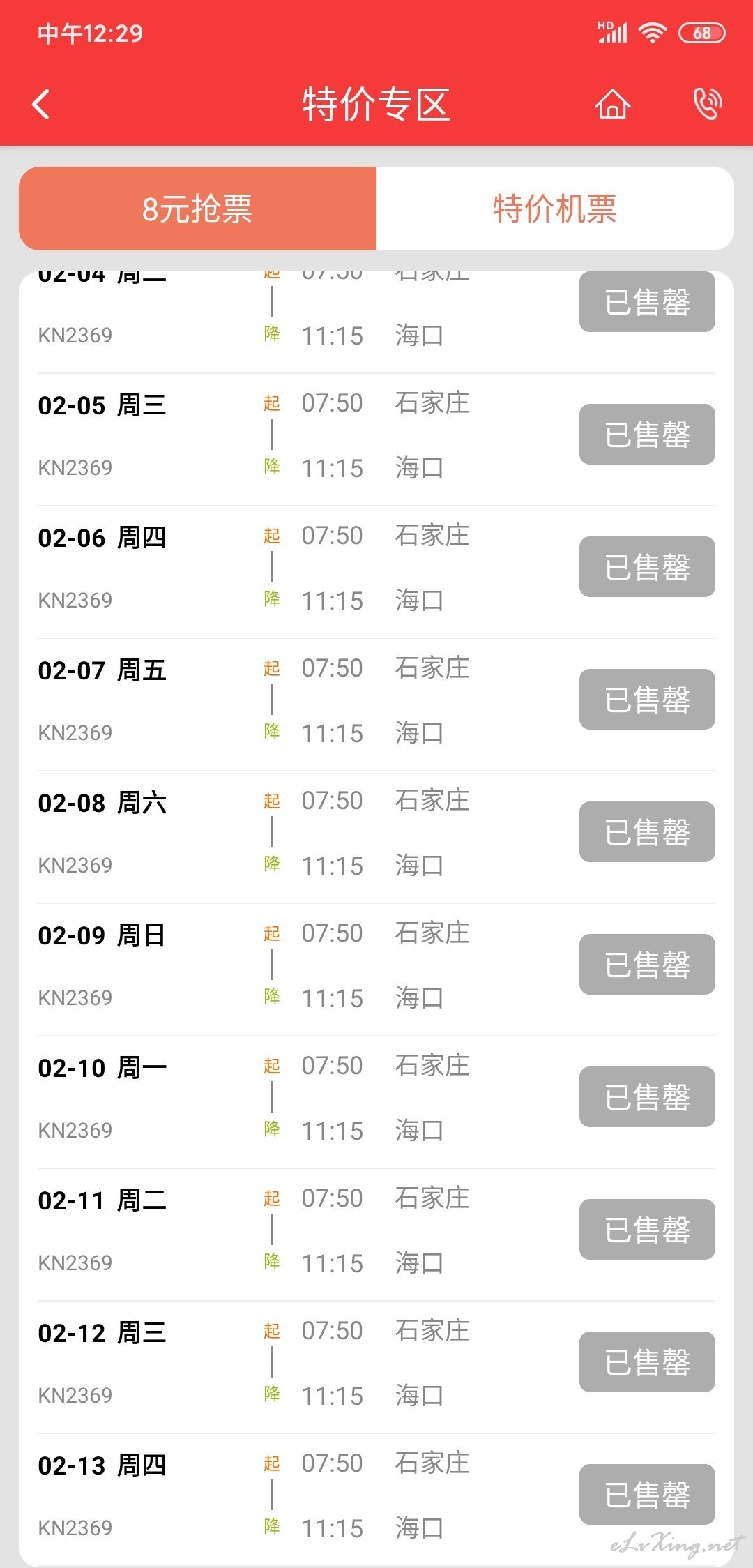Viewport: 753px width, 1568px height.
Task: Tap 已售罄 button for 02-08 周六 flight
Action: point(647,831)
